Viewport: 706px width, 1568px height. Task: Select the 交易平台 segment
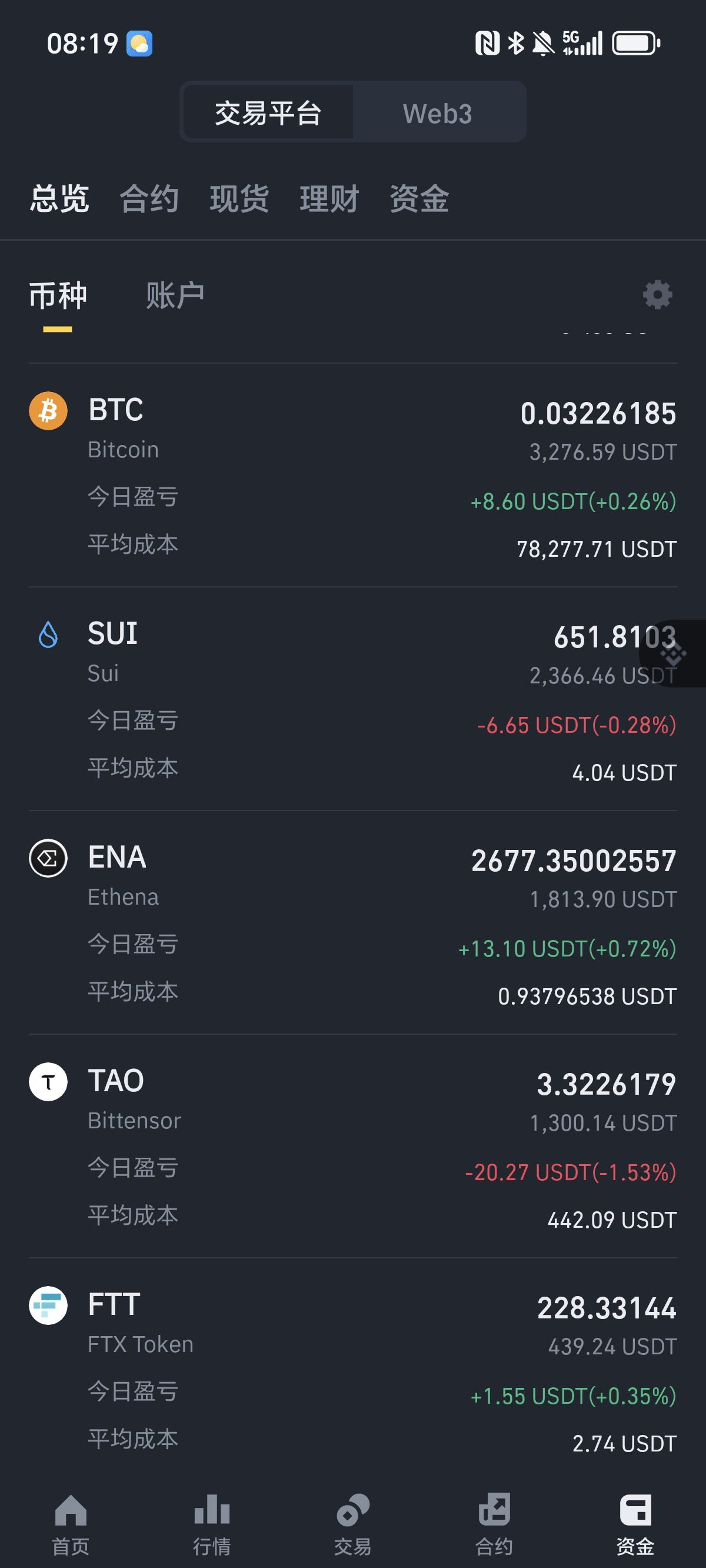click(268, 113)
